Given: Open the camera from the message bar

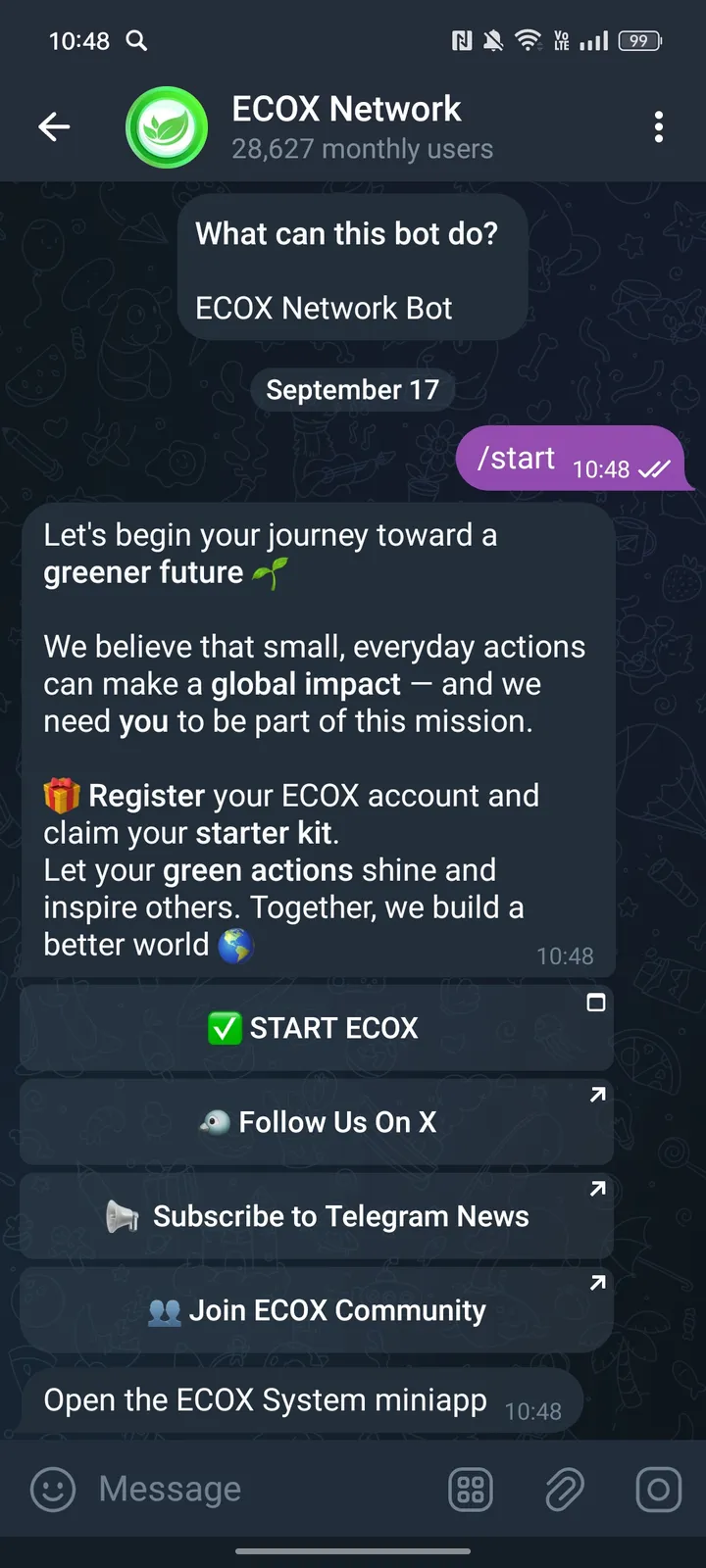Looking at the screenshot, I should pos(658,1489).
